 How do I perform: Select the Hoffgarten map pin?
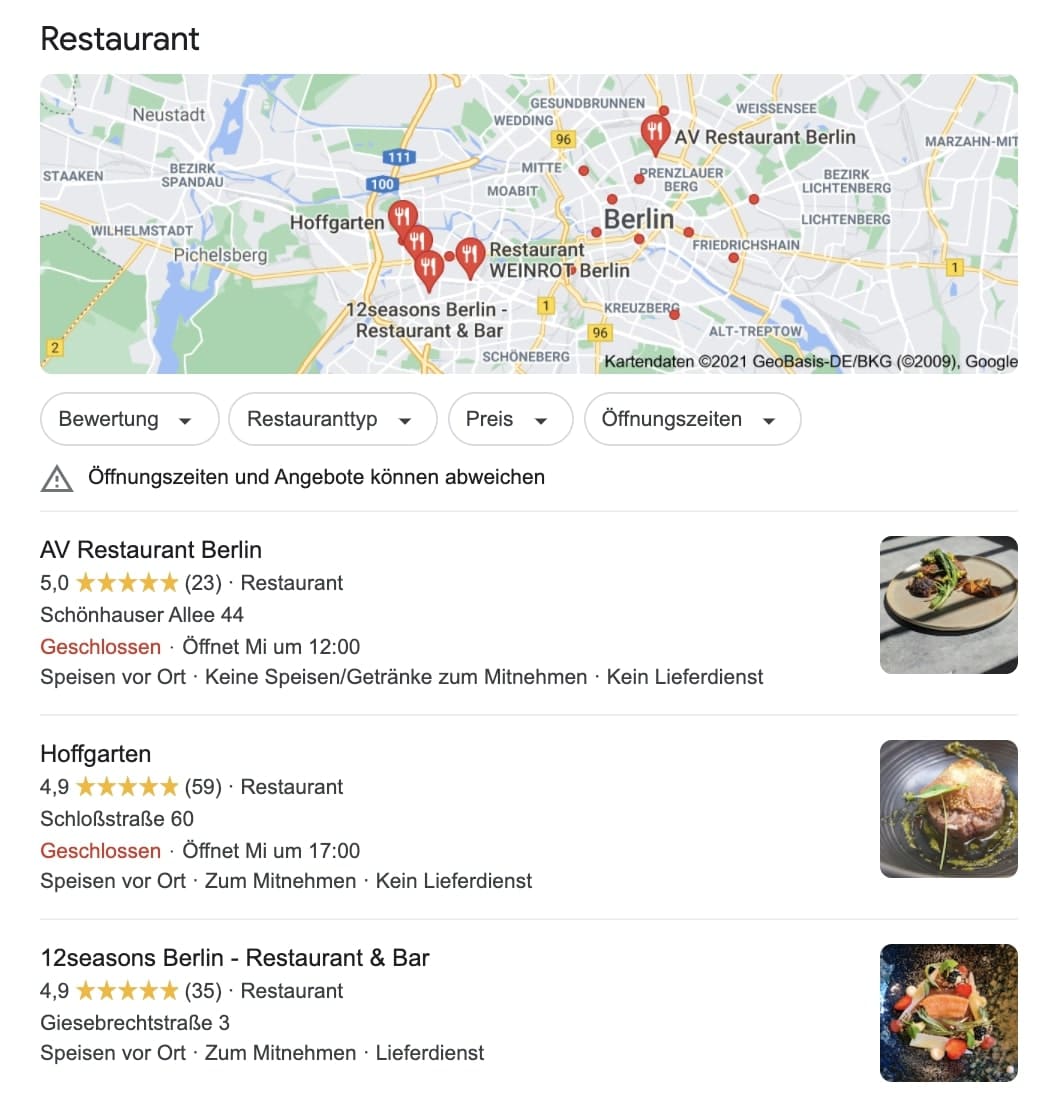[x=403, y=213]
